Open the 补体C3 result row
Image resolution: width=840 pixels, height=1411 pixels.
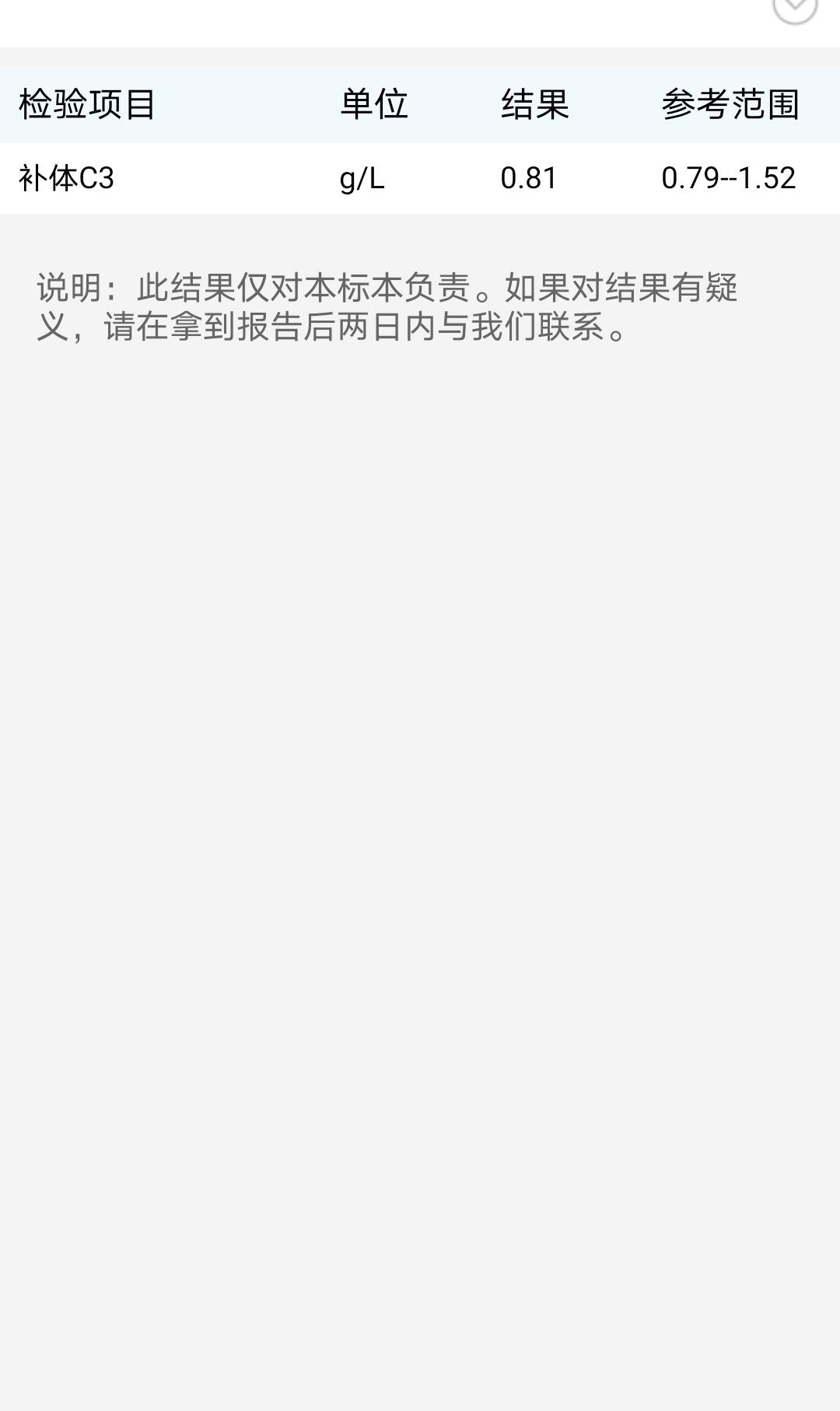tap(420, 178)
